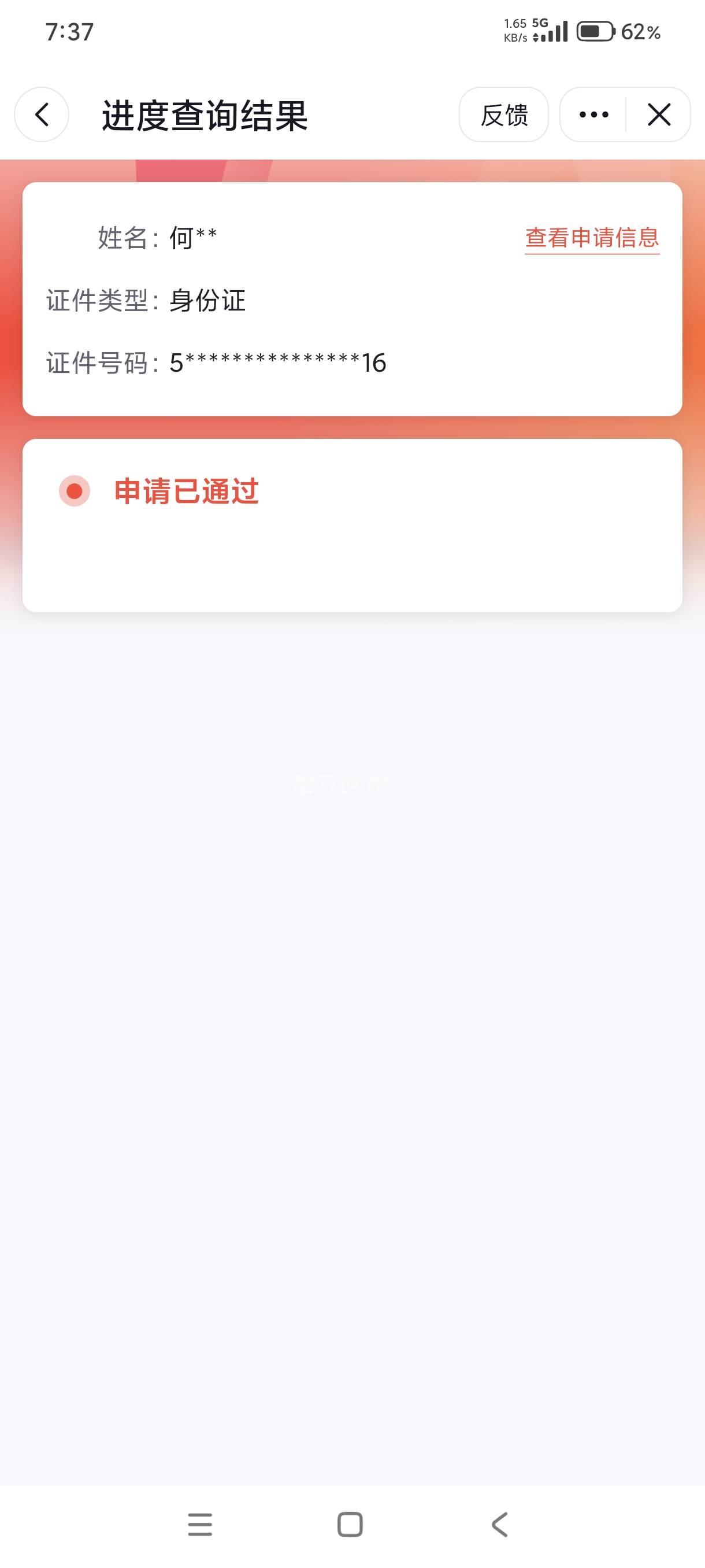
Task: Close the mini program with X
Action: coord(659,114)
